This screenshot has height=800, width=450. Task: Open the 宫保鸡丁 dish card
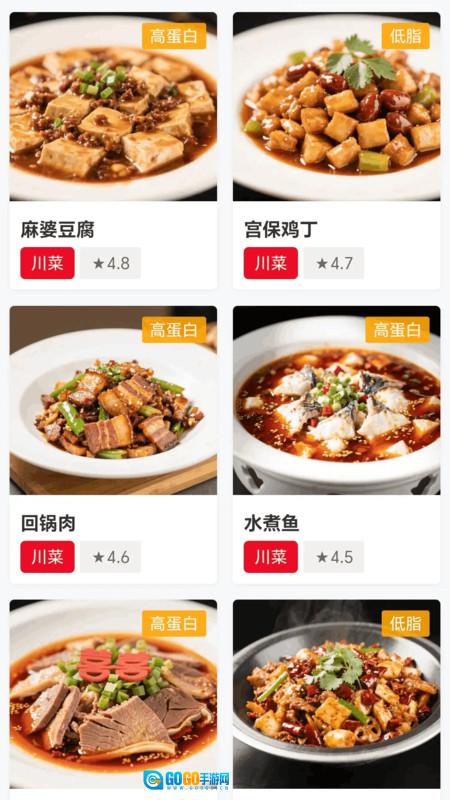coord(337,151)
